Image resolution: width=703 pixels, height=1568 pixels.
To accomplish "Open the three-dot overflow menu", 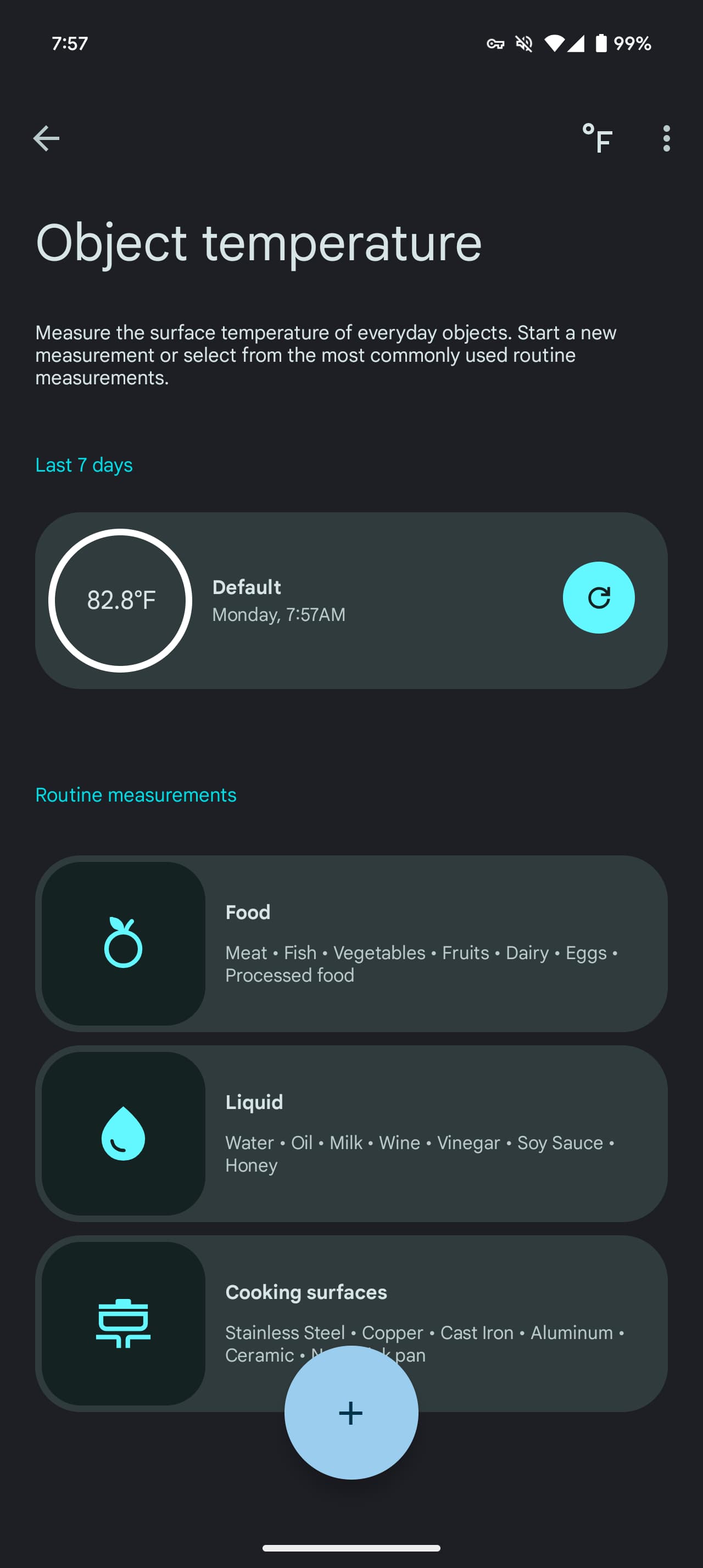I will [x=667, y=138].
